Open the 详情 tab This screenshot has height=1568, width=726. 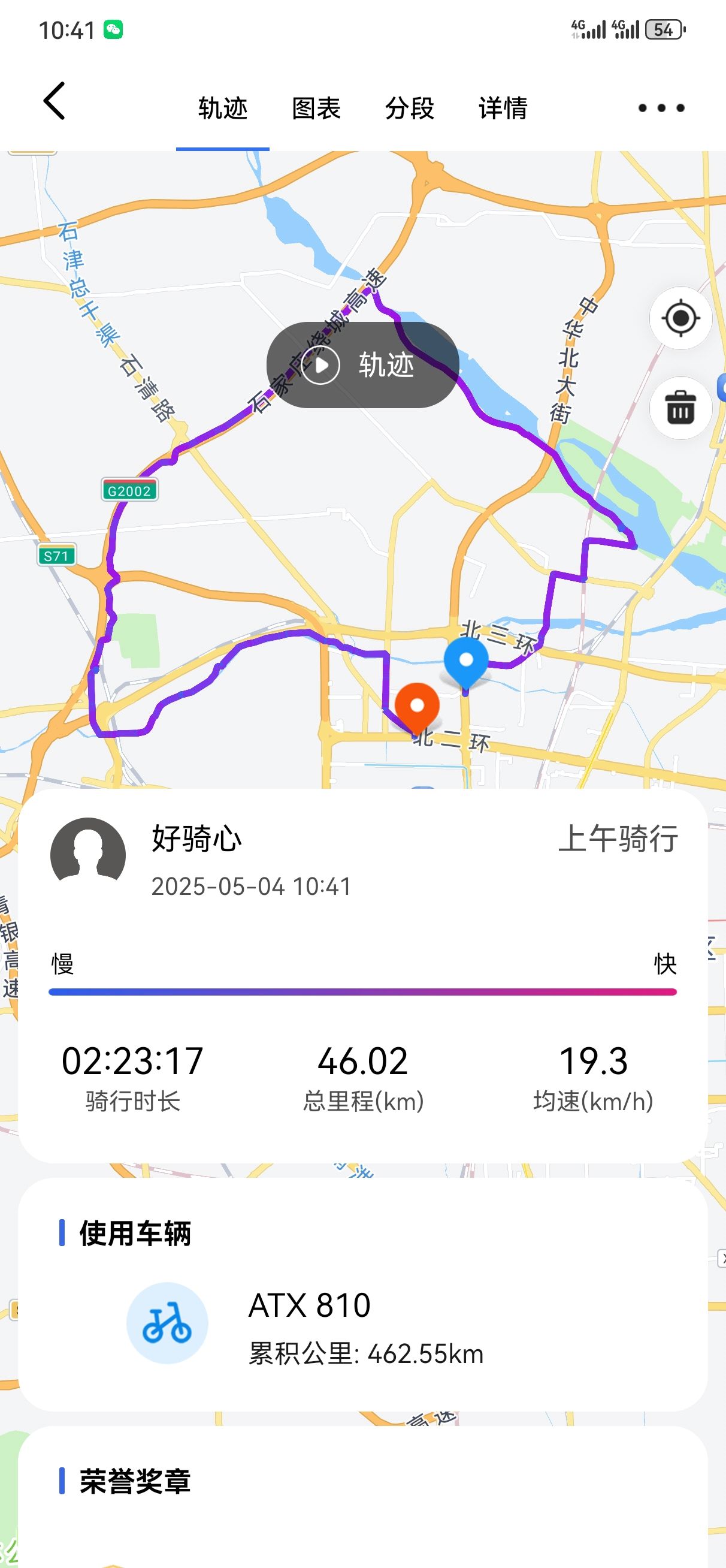point(503,108)
